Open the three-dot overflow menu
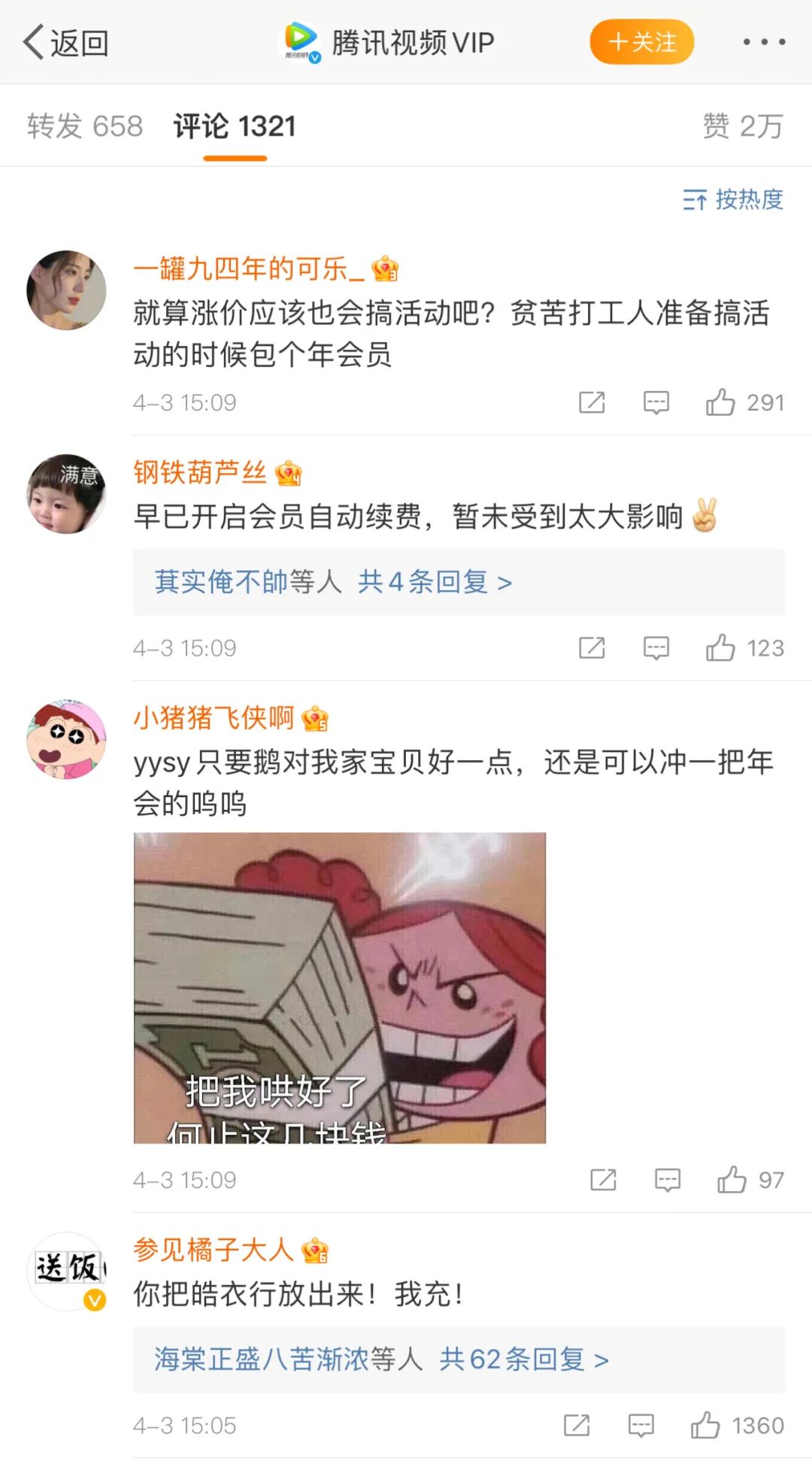This screenshot has width=812, height=1464. 764,42
